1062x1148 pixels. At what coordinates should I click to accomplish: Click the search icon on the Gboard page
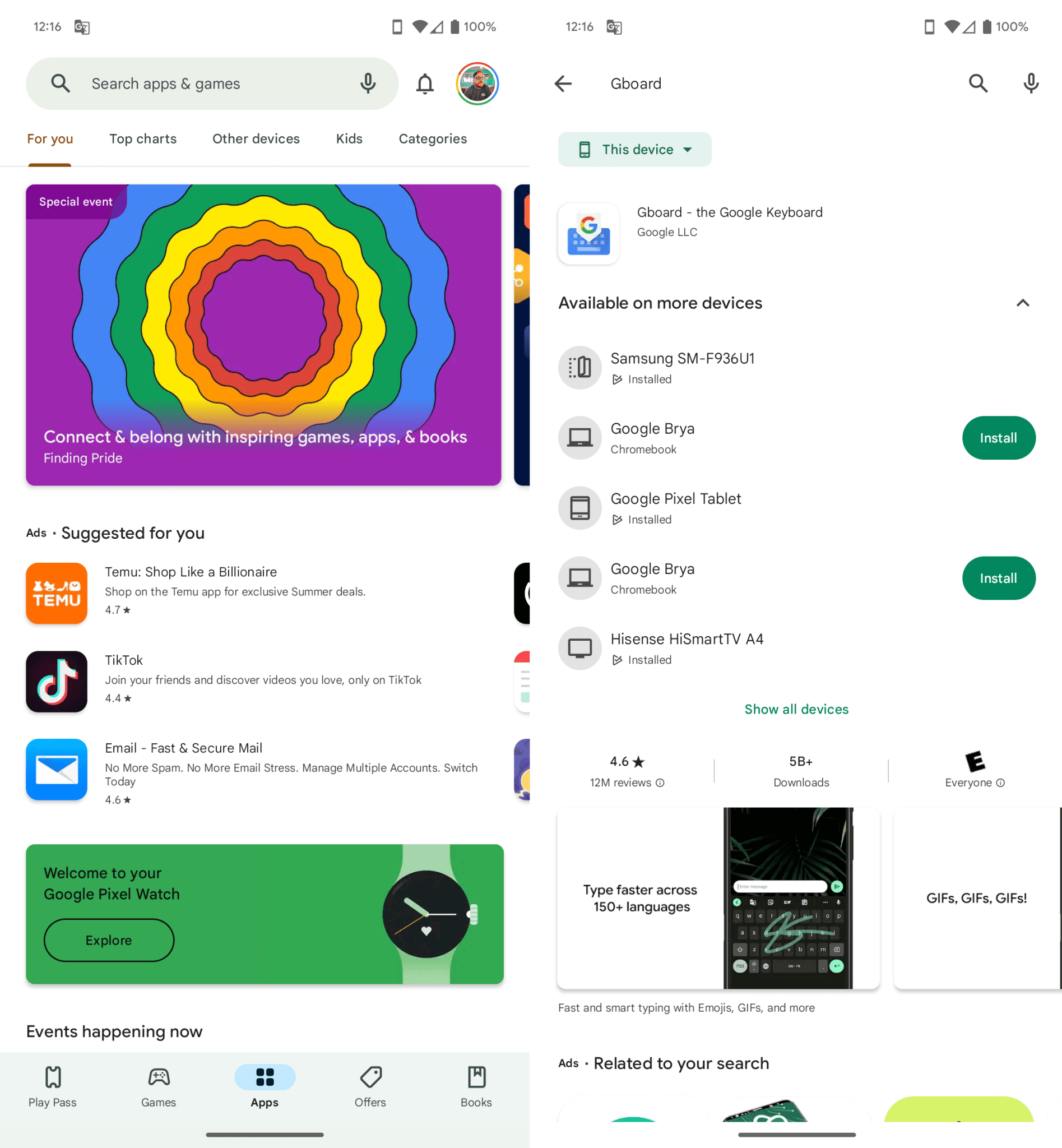[978, 84]
